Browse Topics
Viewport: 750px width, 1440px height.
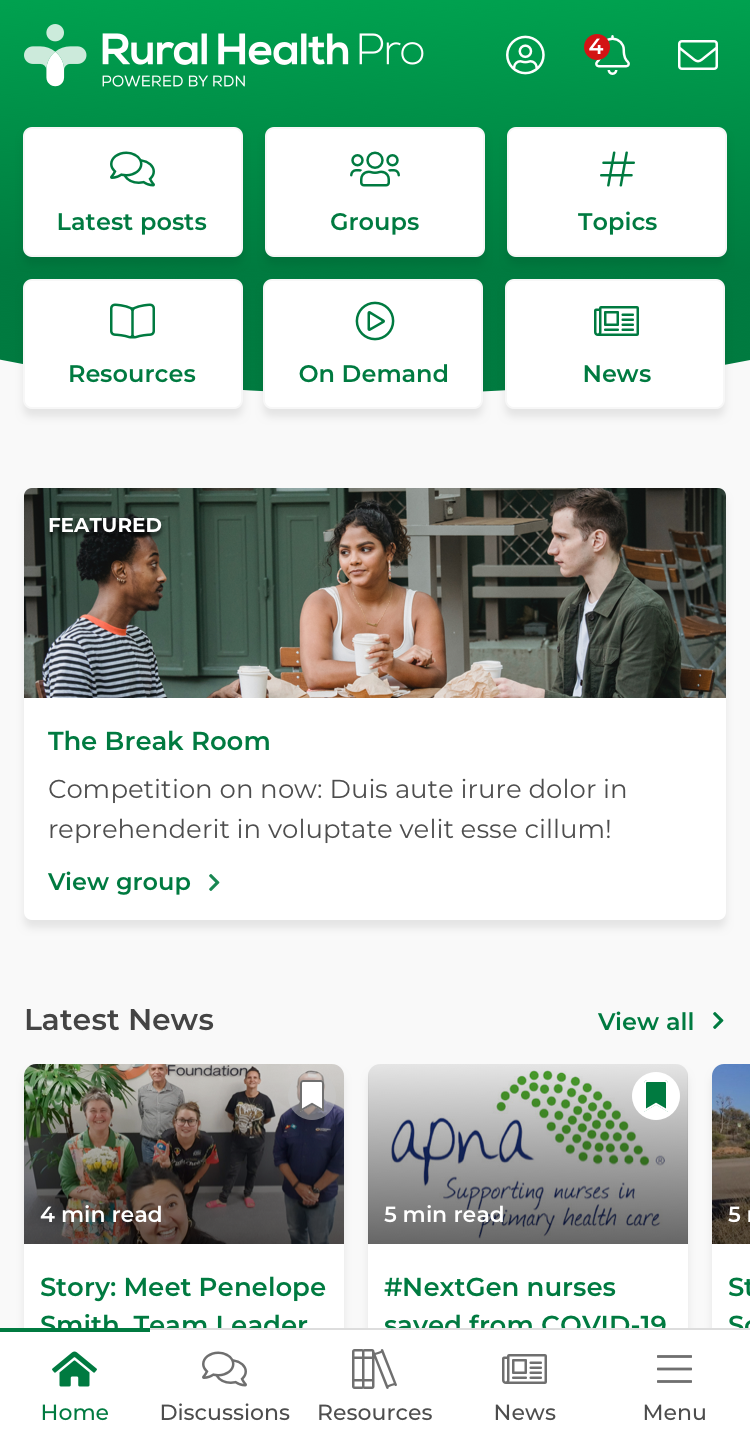pos(617,192)
